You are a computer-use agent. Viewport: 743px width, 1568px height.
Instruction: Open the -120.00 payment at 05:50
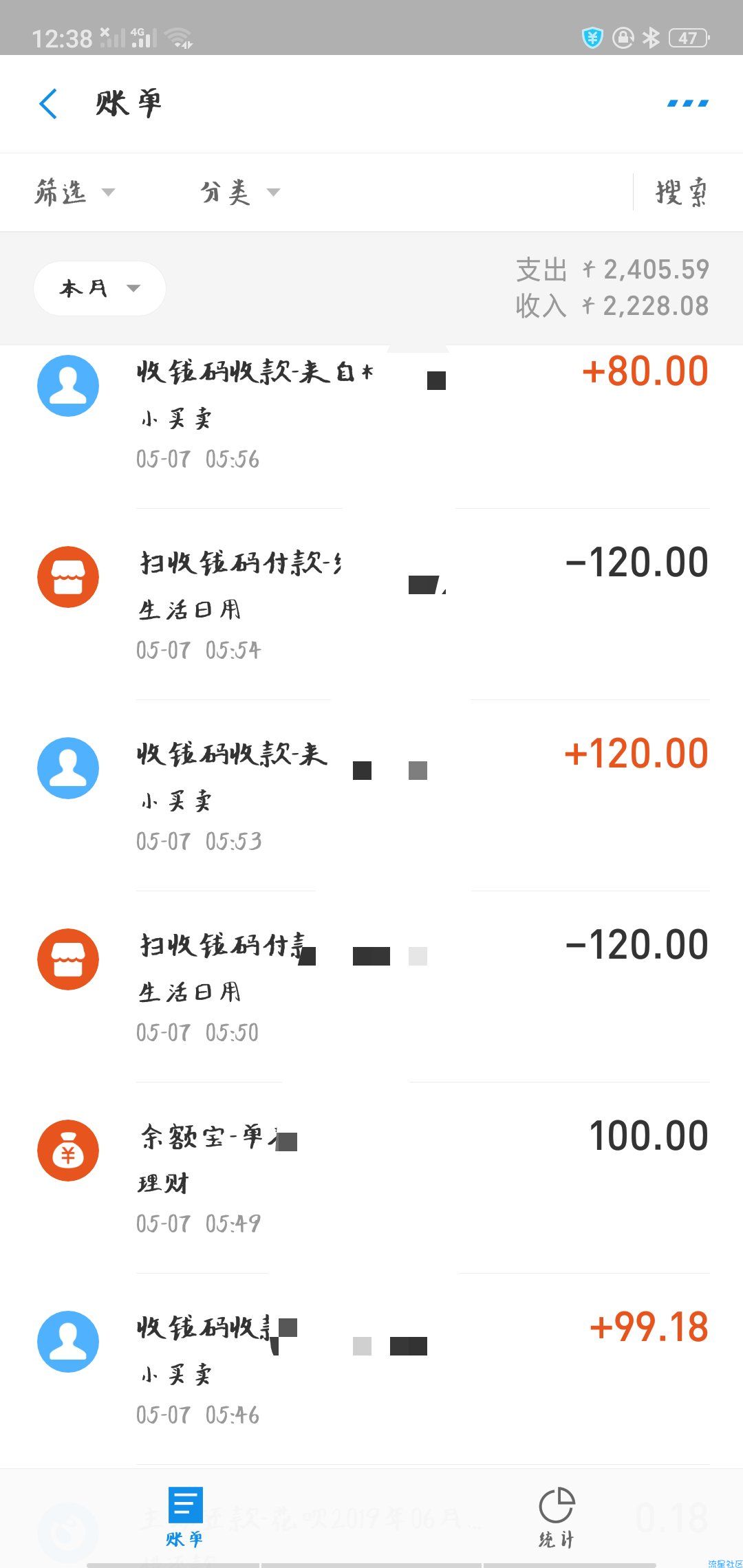click(x=371, y=987)
